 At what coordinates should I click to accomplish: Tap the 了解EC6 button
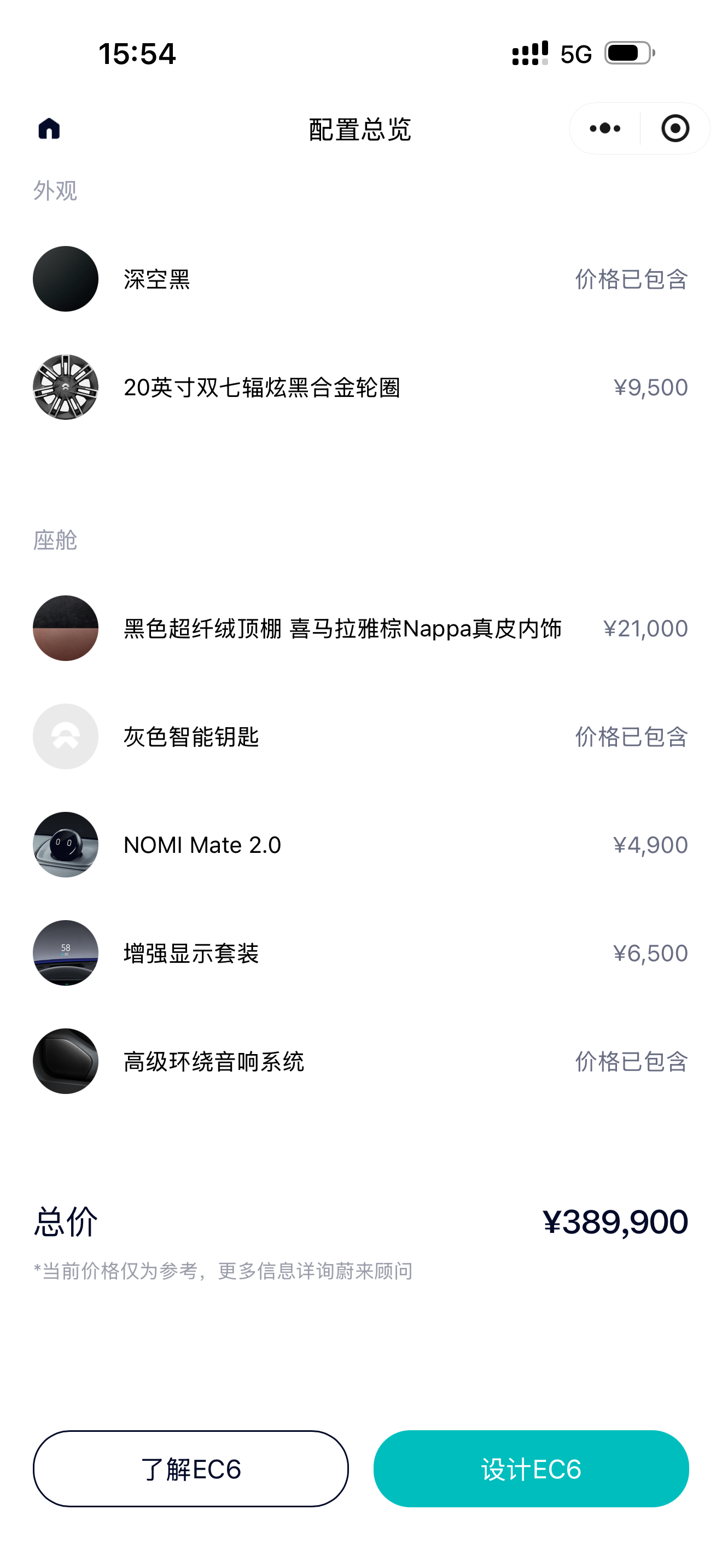(x=191, y=1469)
